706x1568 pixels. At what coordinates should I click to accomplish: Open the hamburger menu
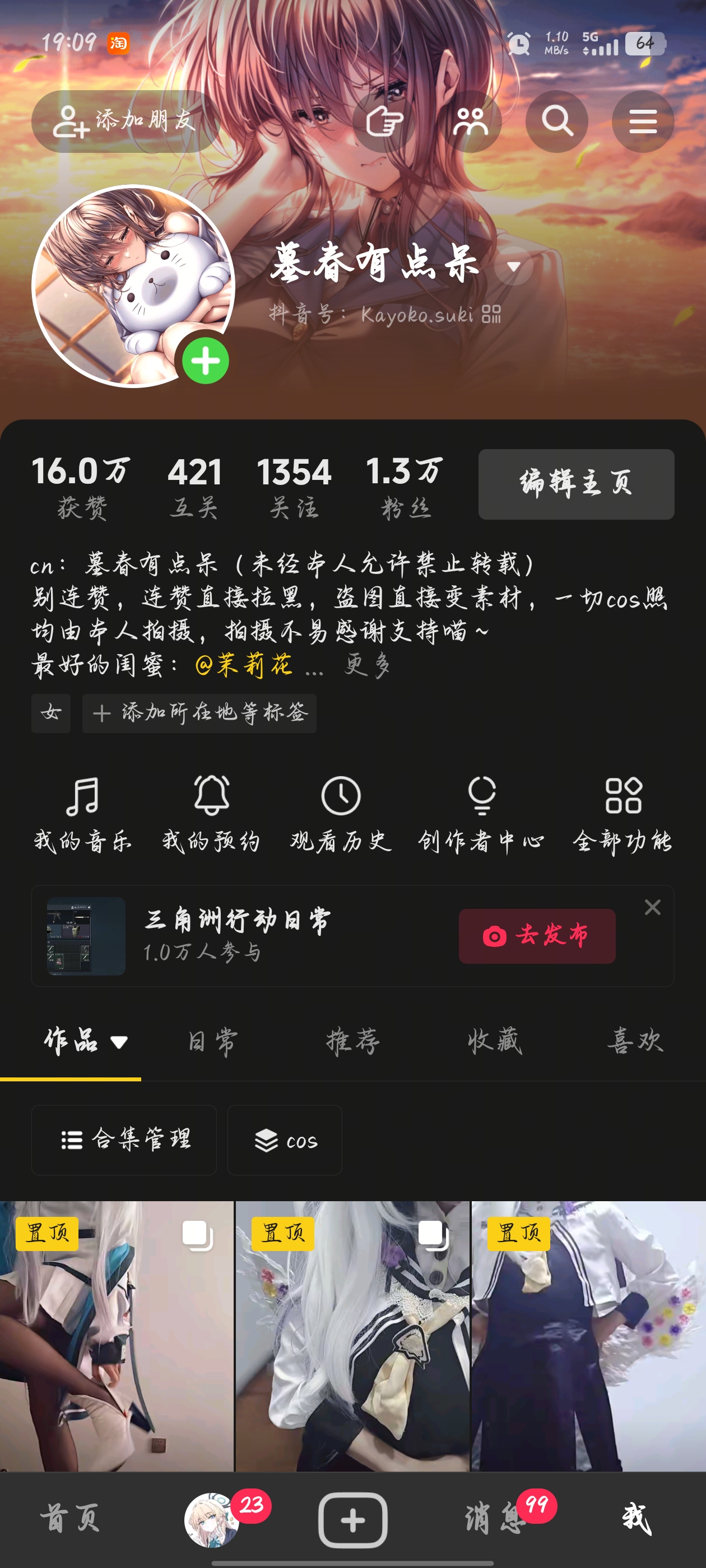[642, 121]
